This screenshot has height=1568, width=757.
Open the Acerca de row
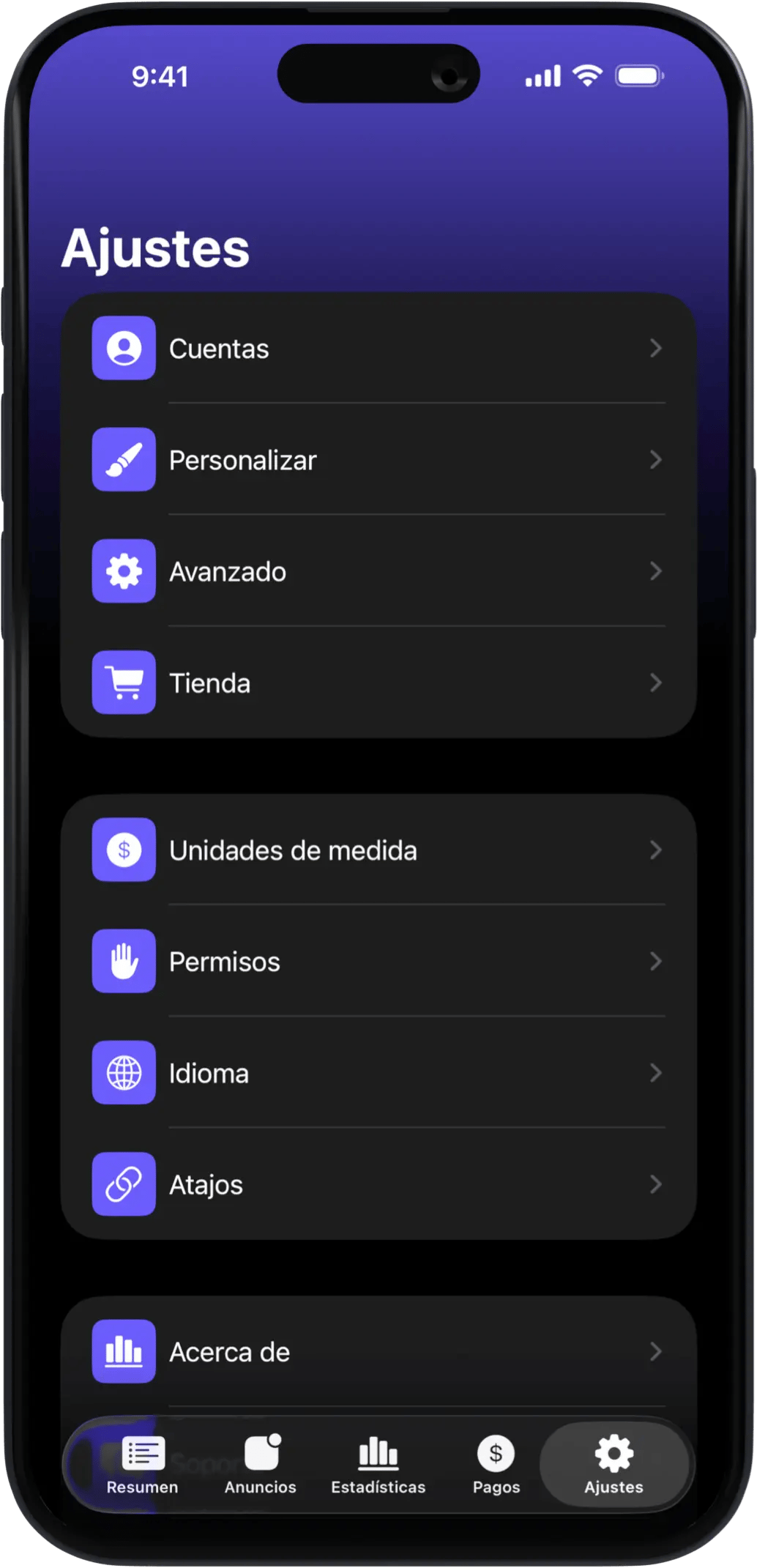coord(378,1352)
